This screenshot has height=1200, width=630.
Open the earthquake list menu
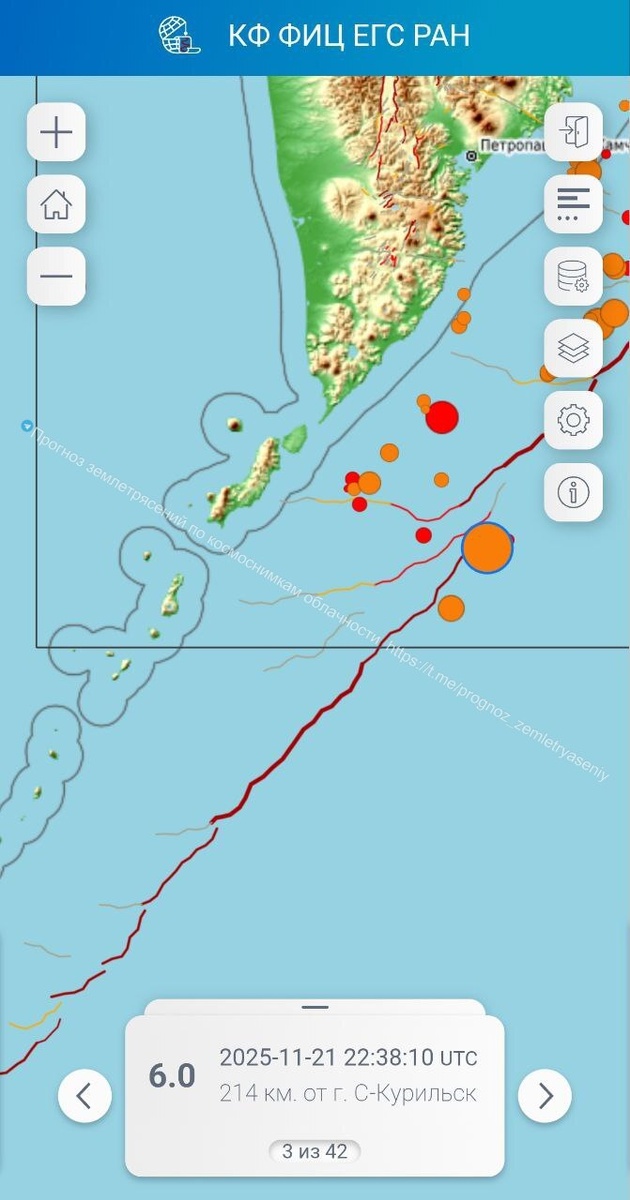pos(573,204)
